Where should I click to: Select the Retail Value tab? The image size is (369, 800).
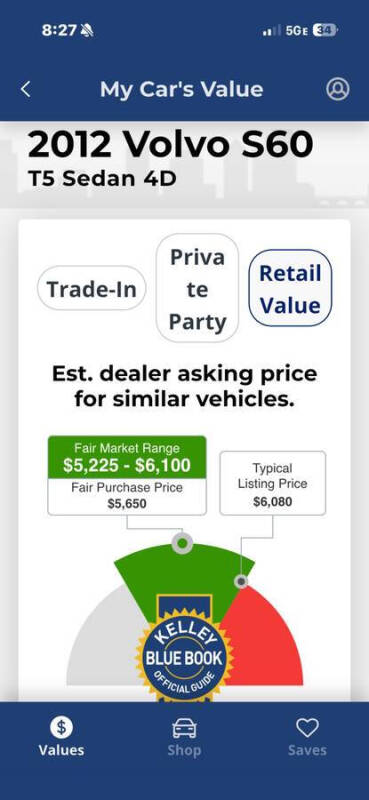pos(290,289)
